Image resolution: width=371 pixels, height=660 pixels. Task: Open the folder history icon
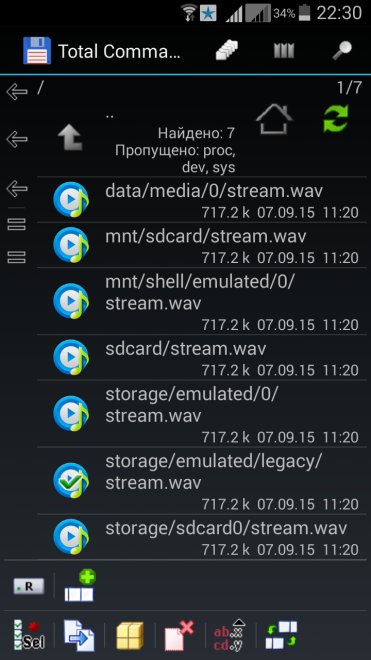point(227,51)
